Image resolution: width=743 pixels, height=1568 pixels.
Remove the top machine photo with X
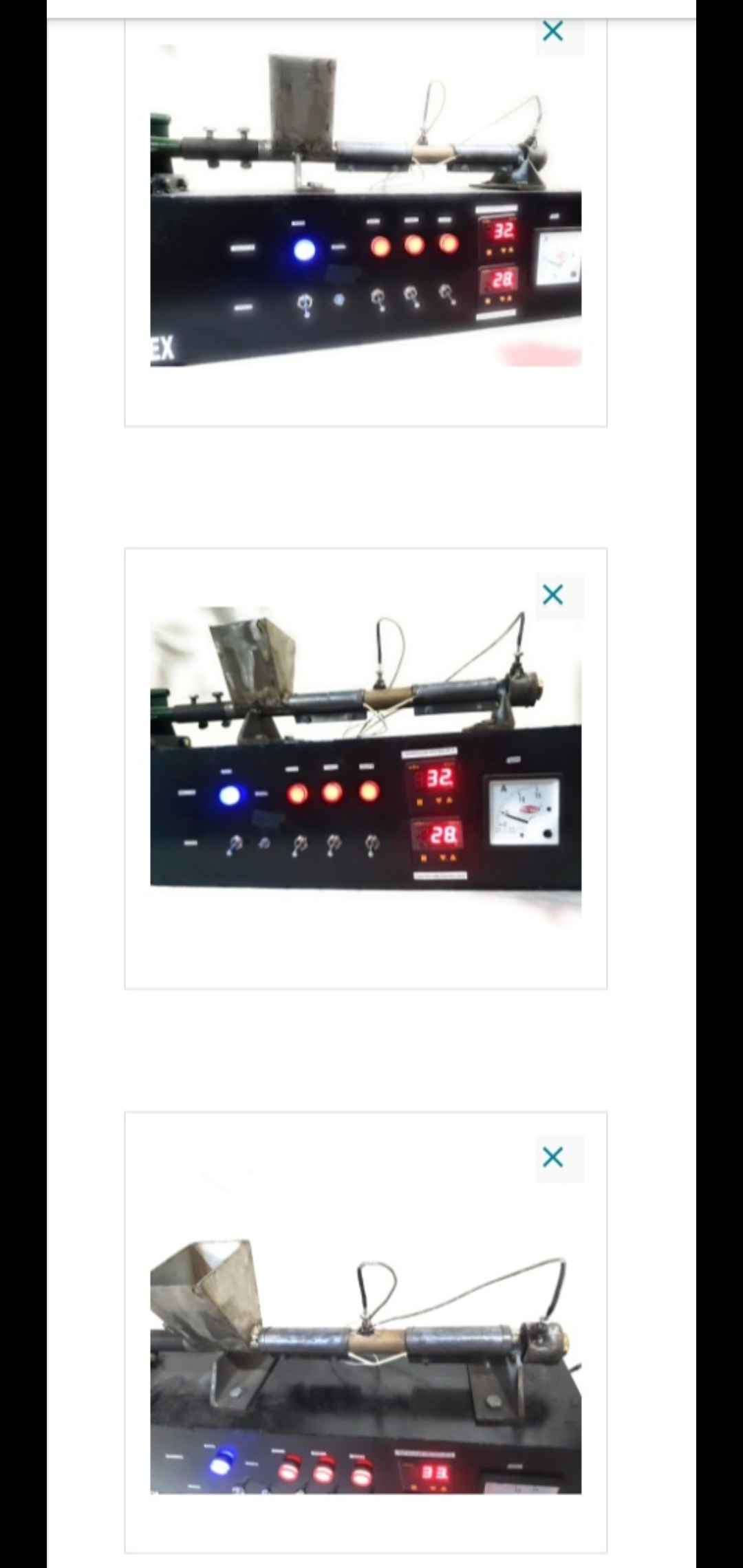click(x=553, y=32)
